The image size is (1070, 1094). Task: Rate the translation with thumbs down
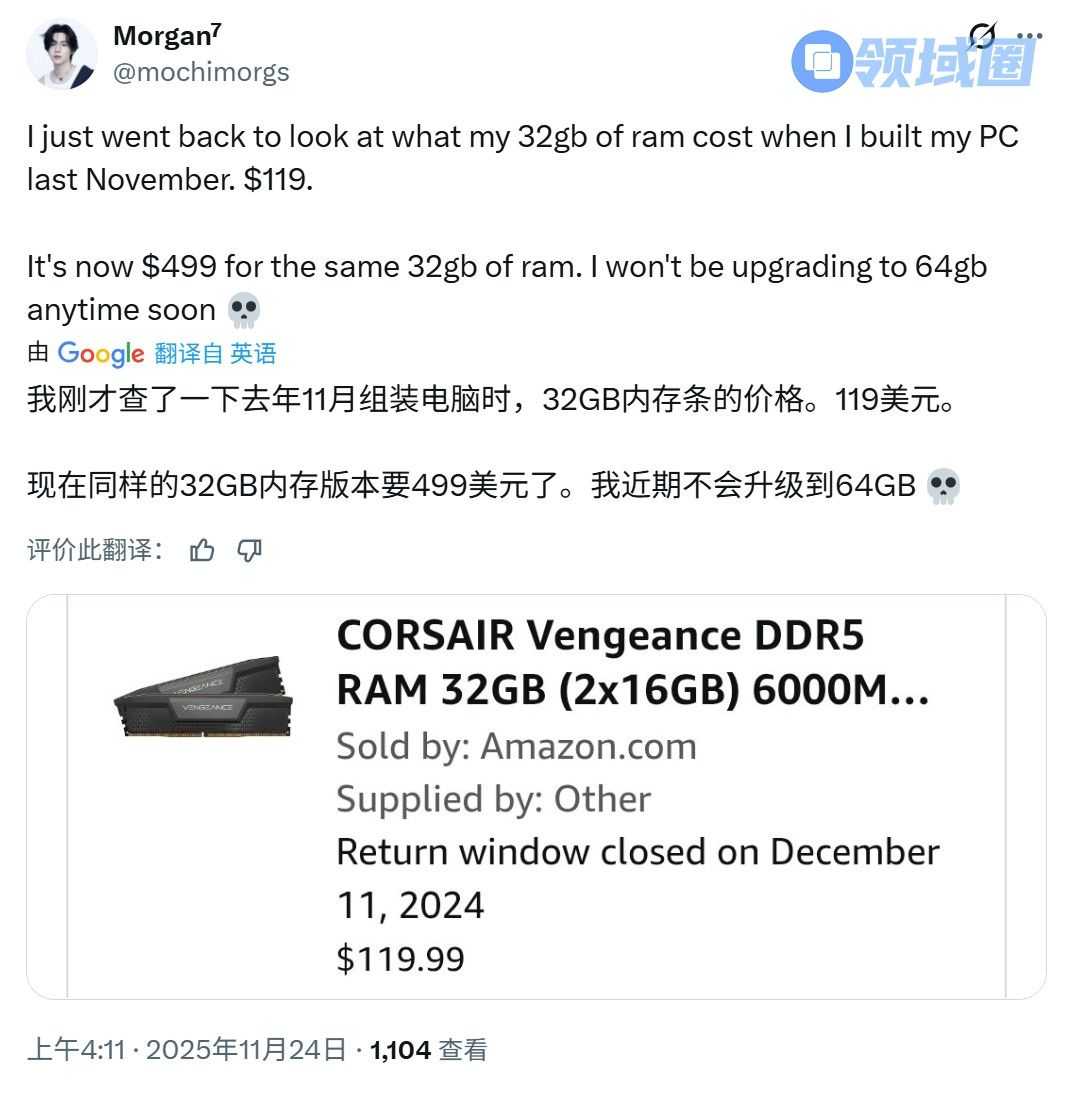click(249, 550)
